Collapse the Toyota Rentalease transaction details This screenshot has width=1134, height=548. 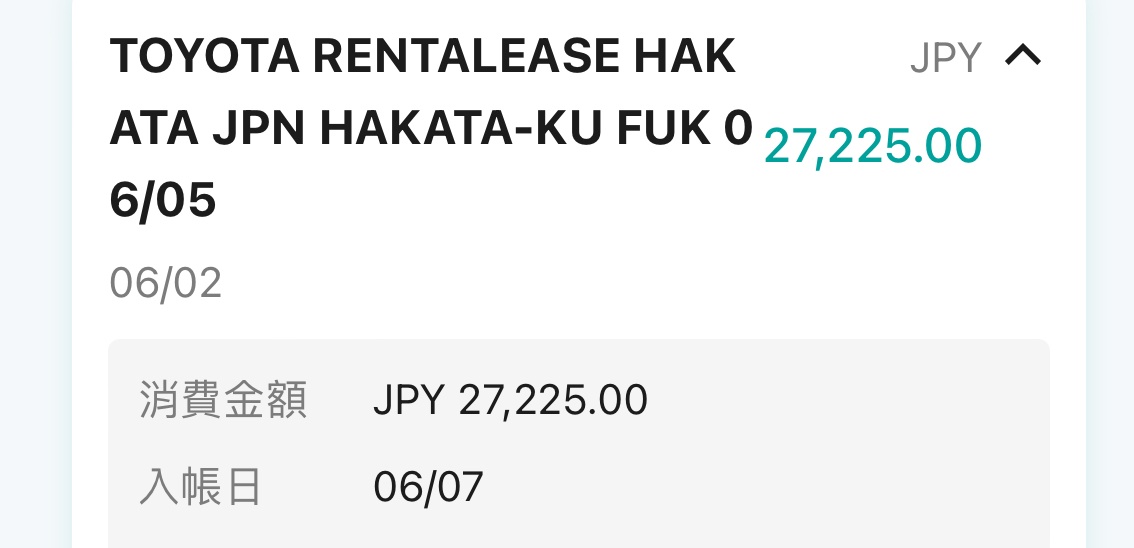click(x=1022, y=57)
